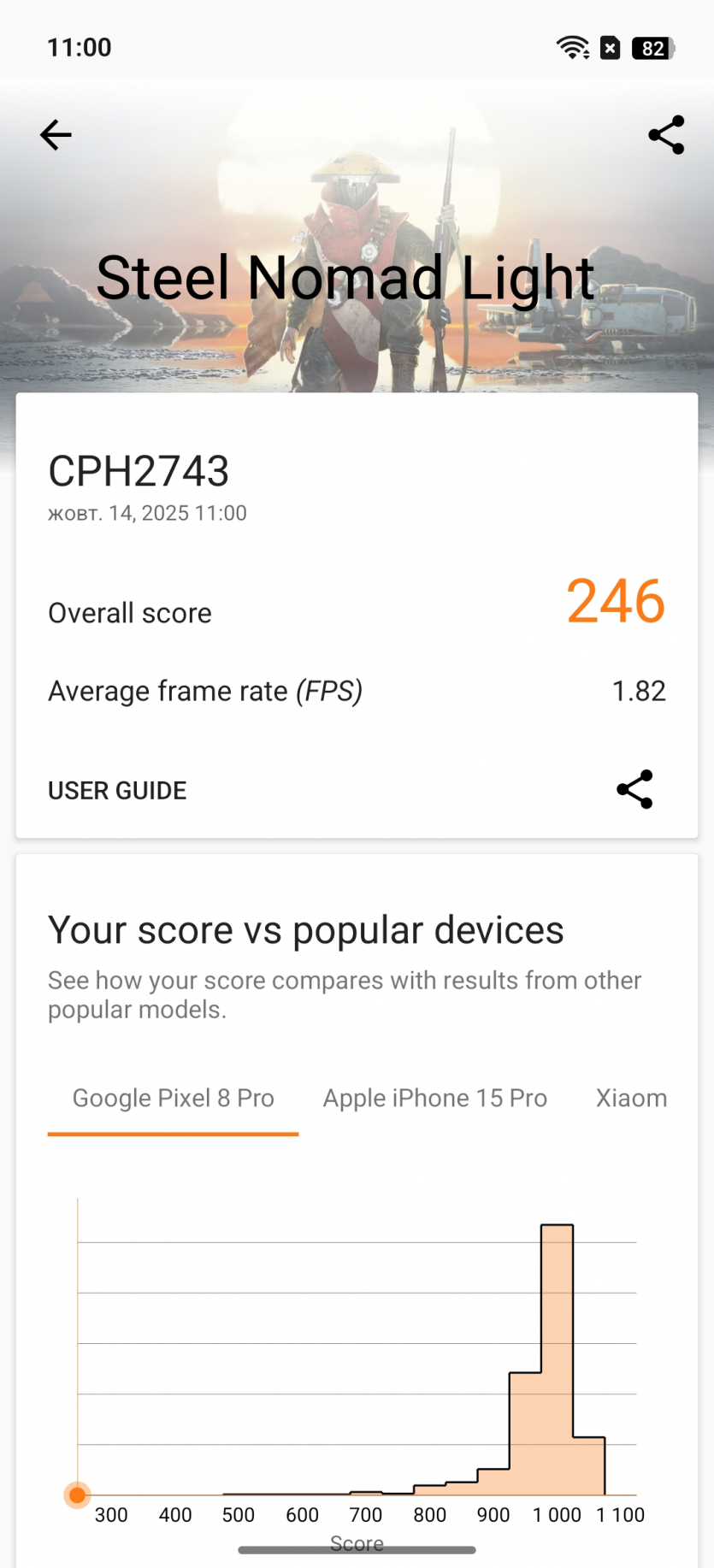Share the result from the top bar
The width and height of the screenshot is (714, 1568).
666,135
